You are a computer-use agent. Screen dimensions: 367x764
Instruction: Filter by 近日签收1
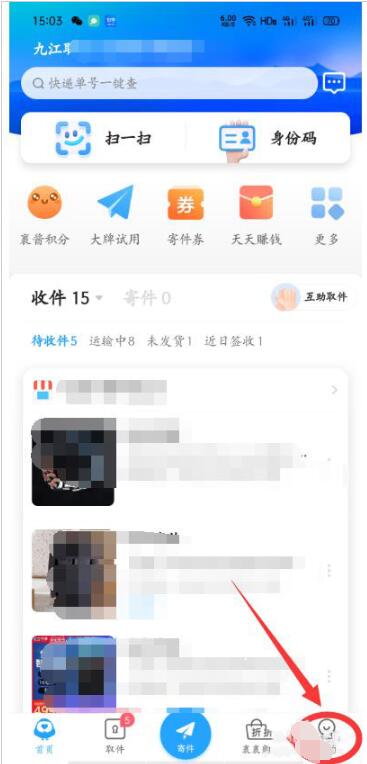[233, 341]
